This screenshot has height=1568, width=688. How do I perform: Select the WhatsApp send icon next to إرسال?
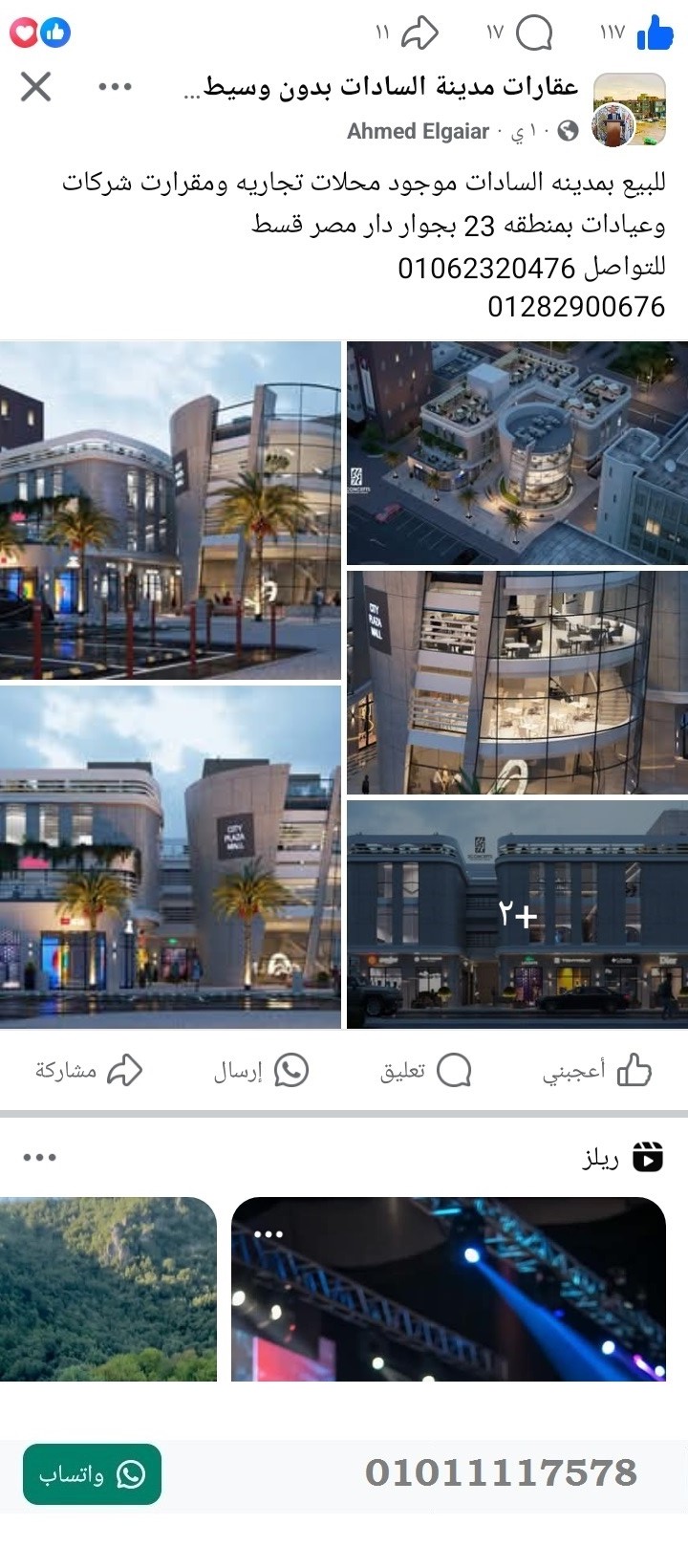point(290,1071)
